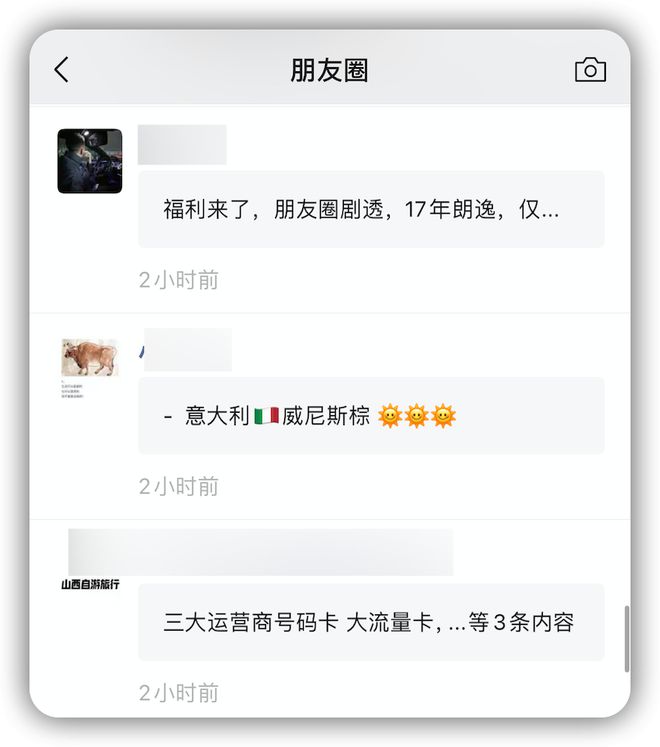
Task: Go back from 朋友圈
Action: [x=62, y=69]
